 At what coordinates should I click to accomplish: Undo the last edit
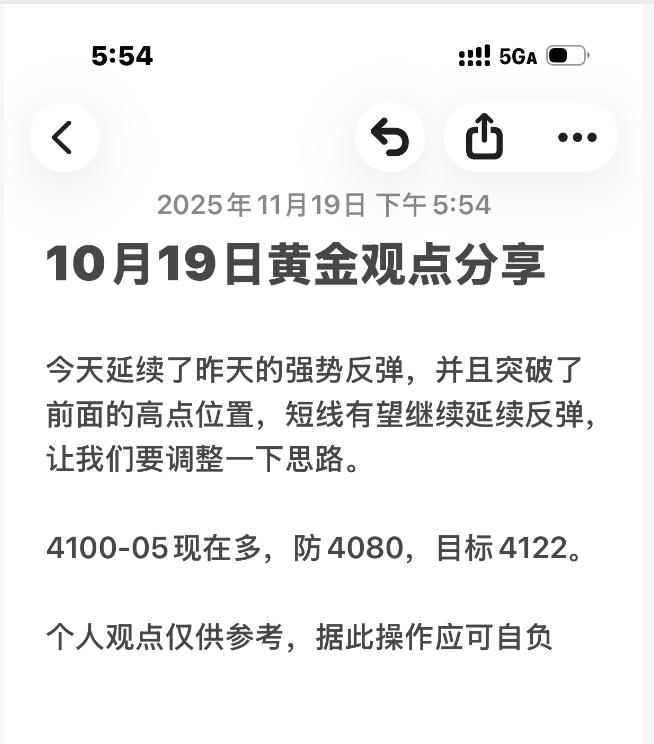390,137
